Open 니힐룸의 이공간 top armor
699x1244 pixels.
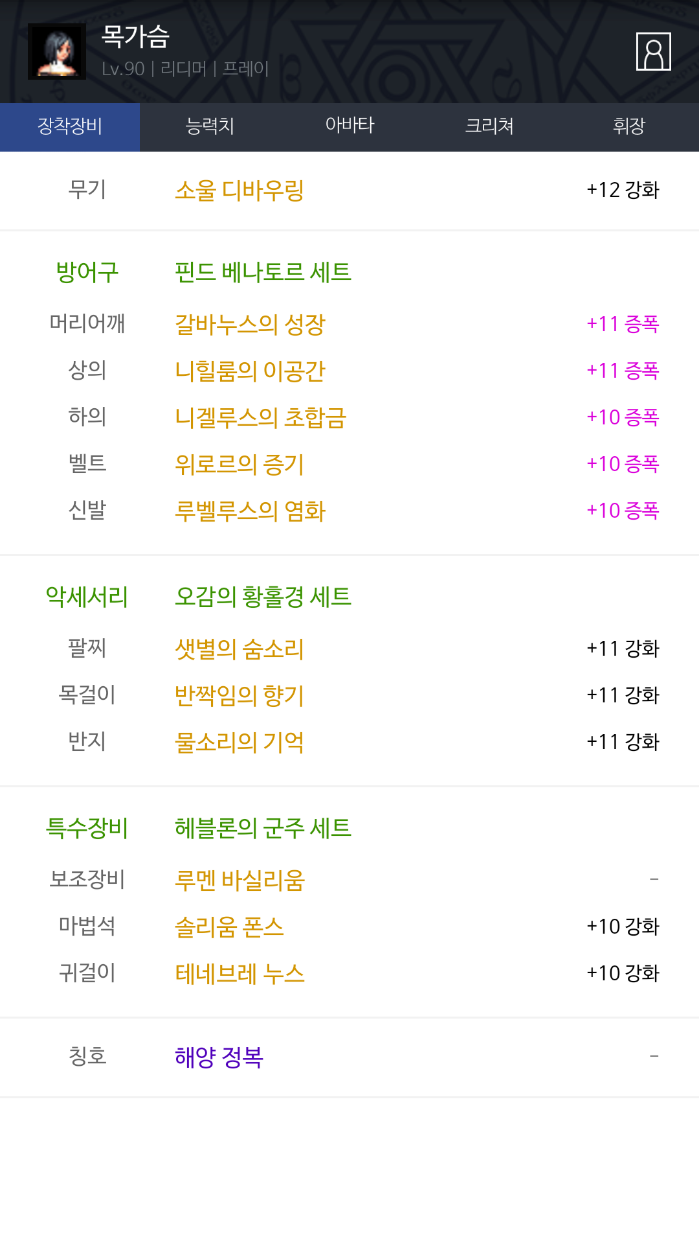click(x=250, y=371)
